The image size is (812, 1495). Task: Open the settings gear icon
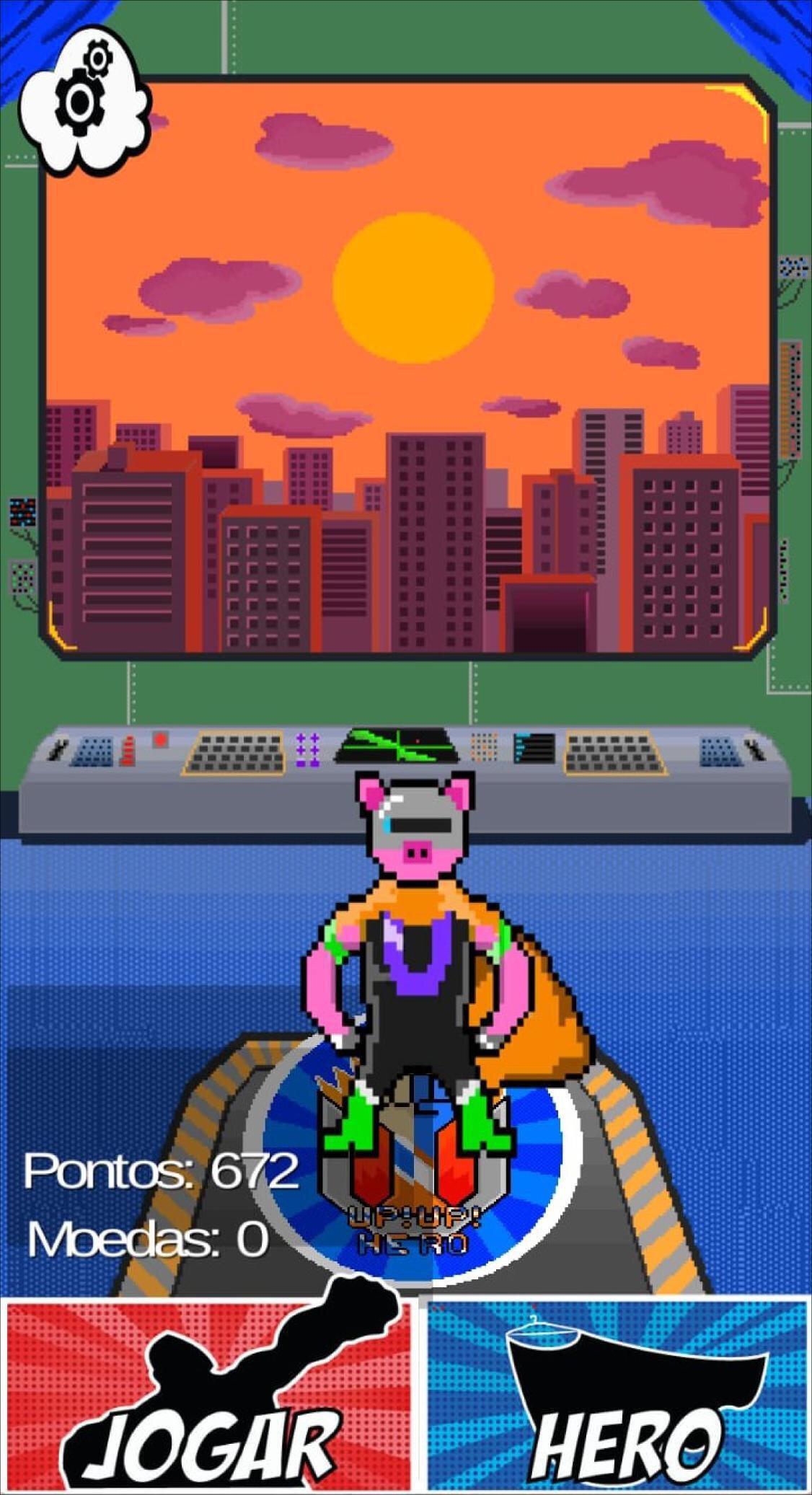84,101
